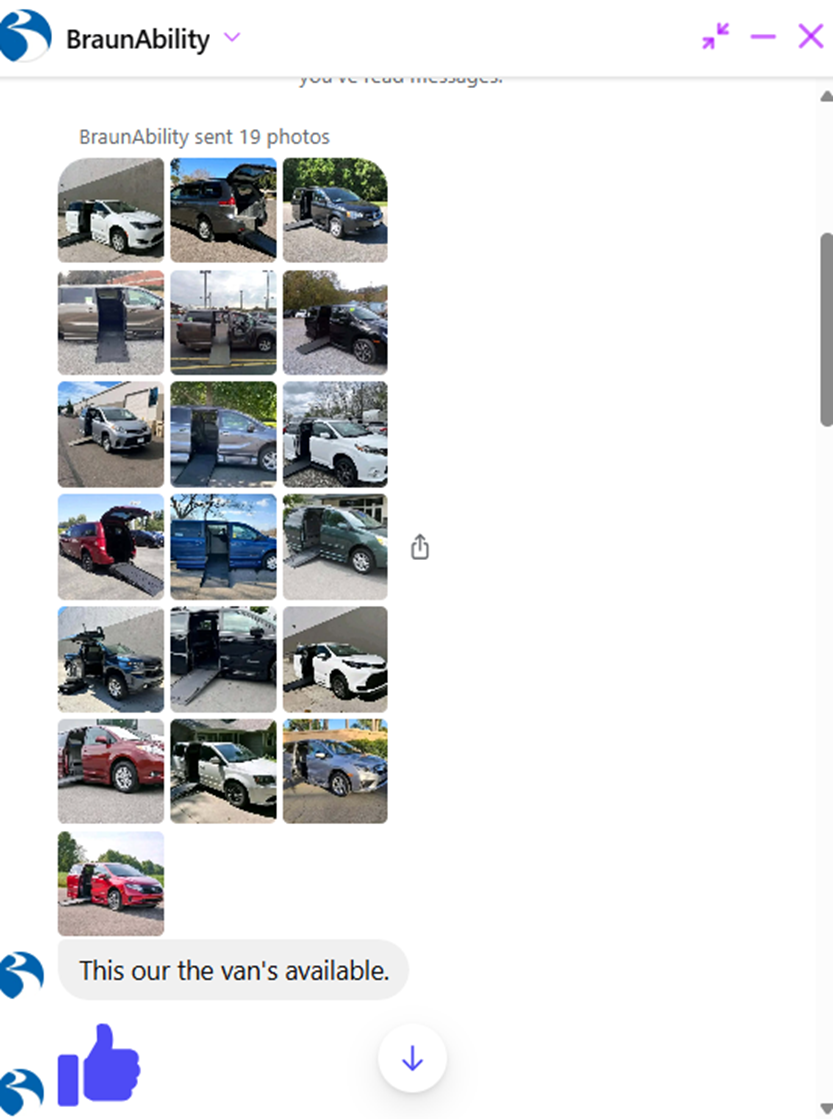This screenshot has height=1119, width=833.
Task: View the silver minivan with open hatch photo
Action: pyautogui.click(x=223, y=210)
